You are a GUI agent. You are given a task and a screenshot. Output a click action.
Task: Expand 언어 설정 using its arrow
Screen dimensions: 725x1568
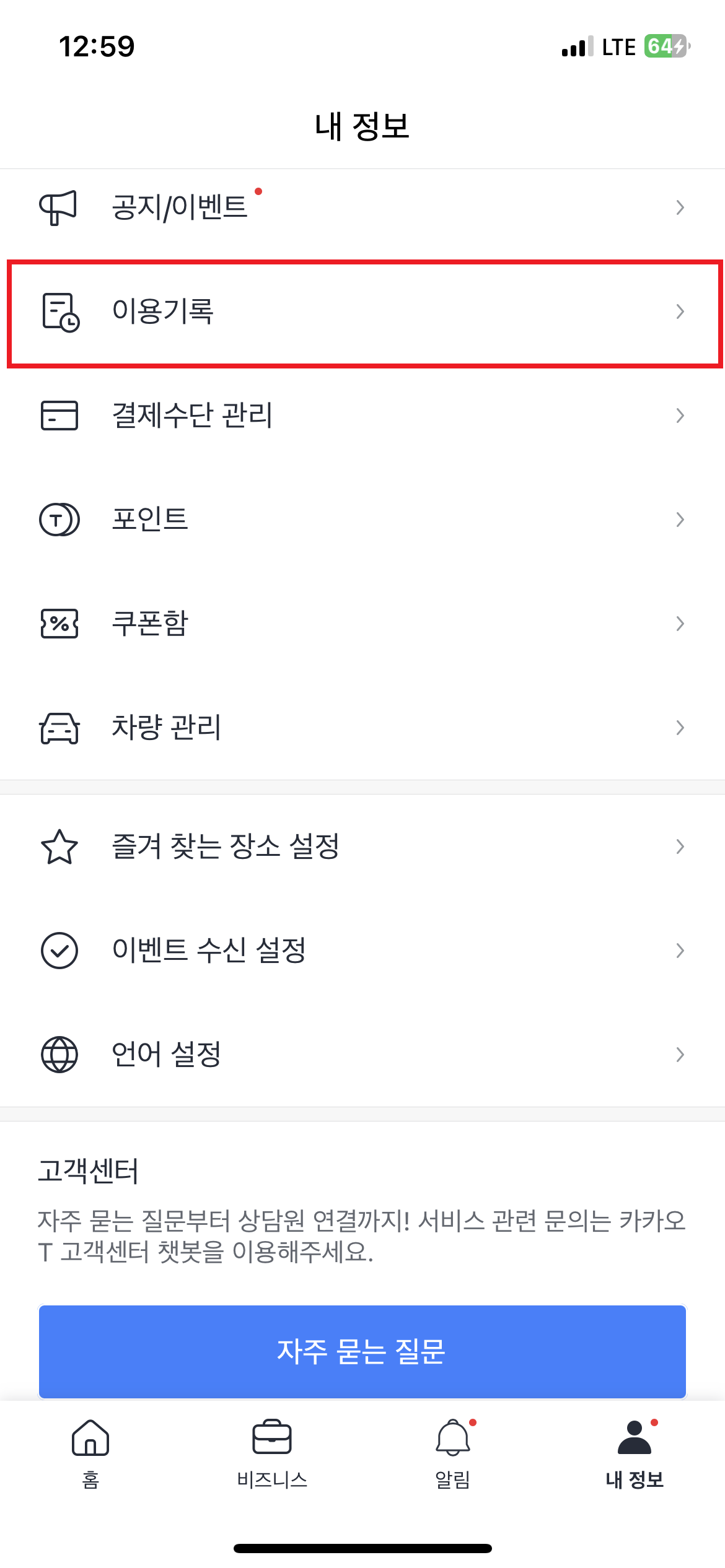point(680,1055)
